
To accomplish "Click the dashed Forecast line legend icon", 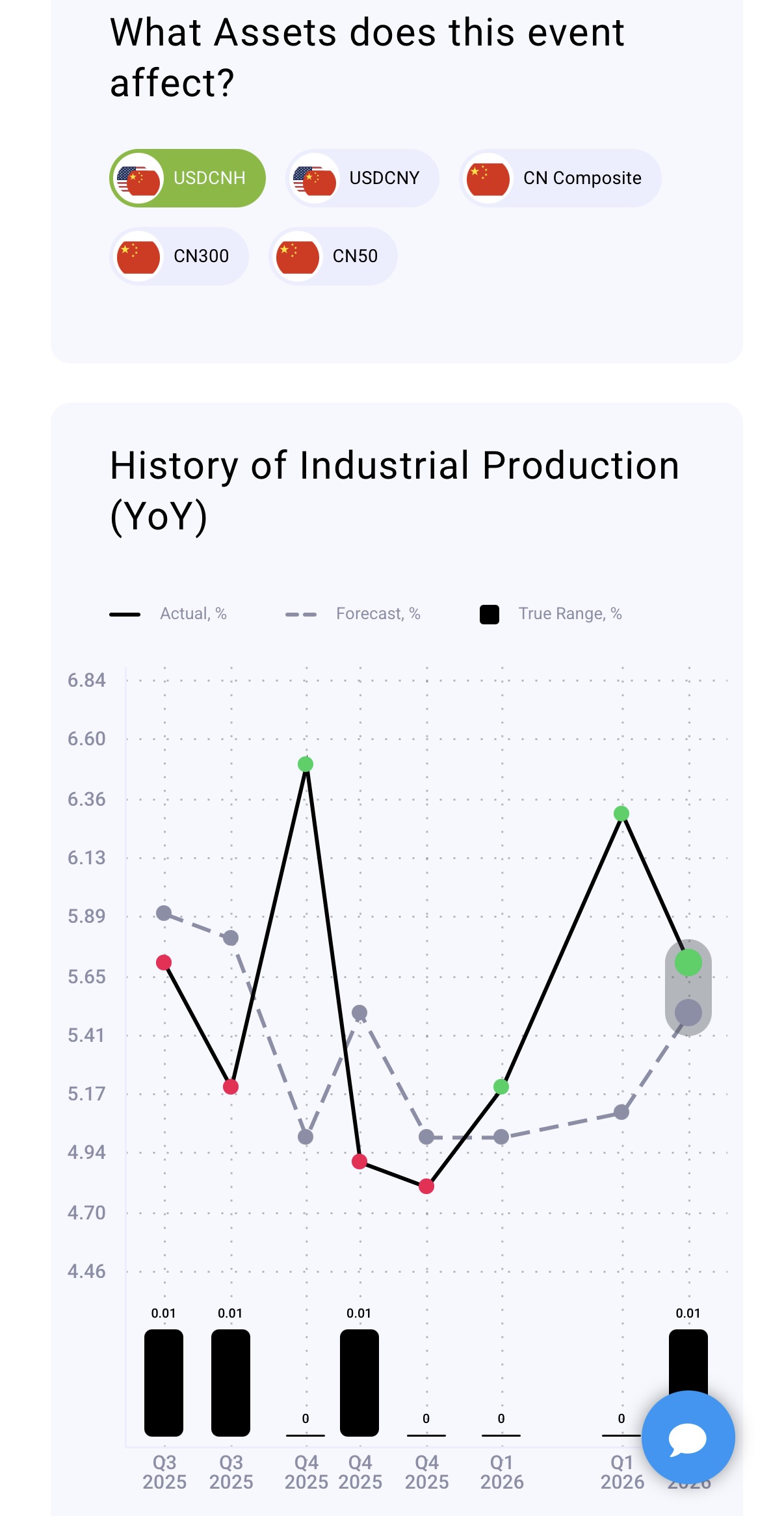I will 302,613.
